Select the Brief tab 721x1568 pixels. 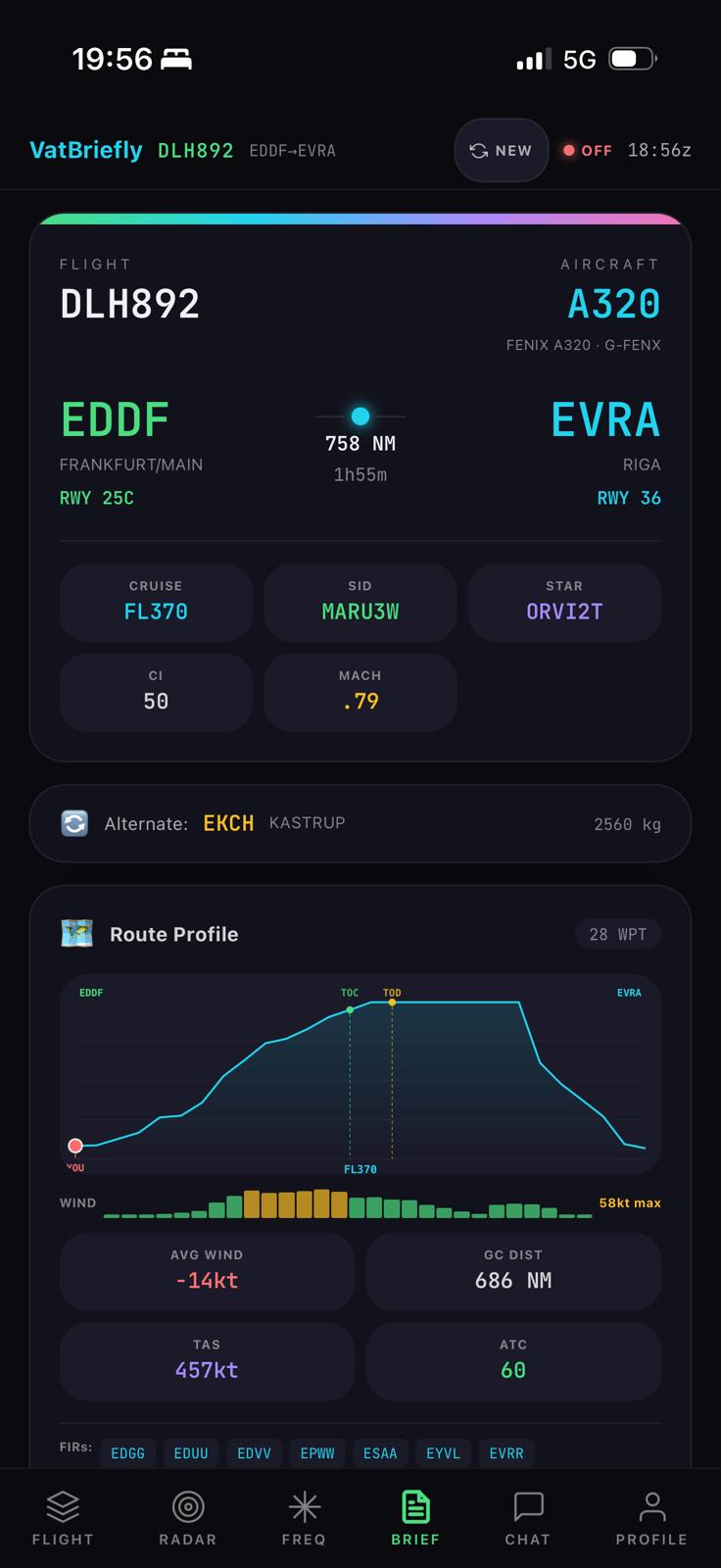[x=415, y=1518]
